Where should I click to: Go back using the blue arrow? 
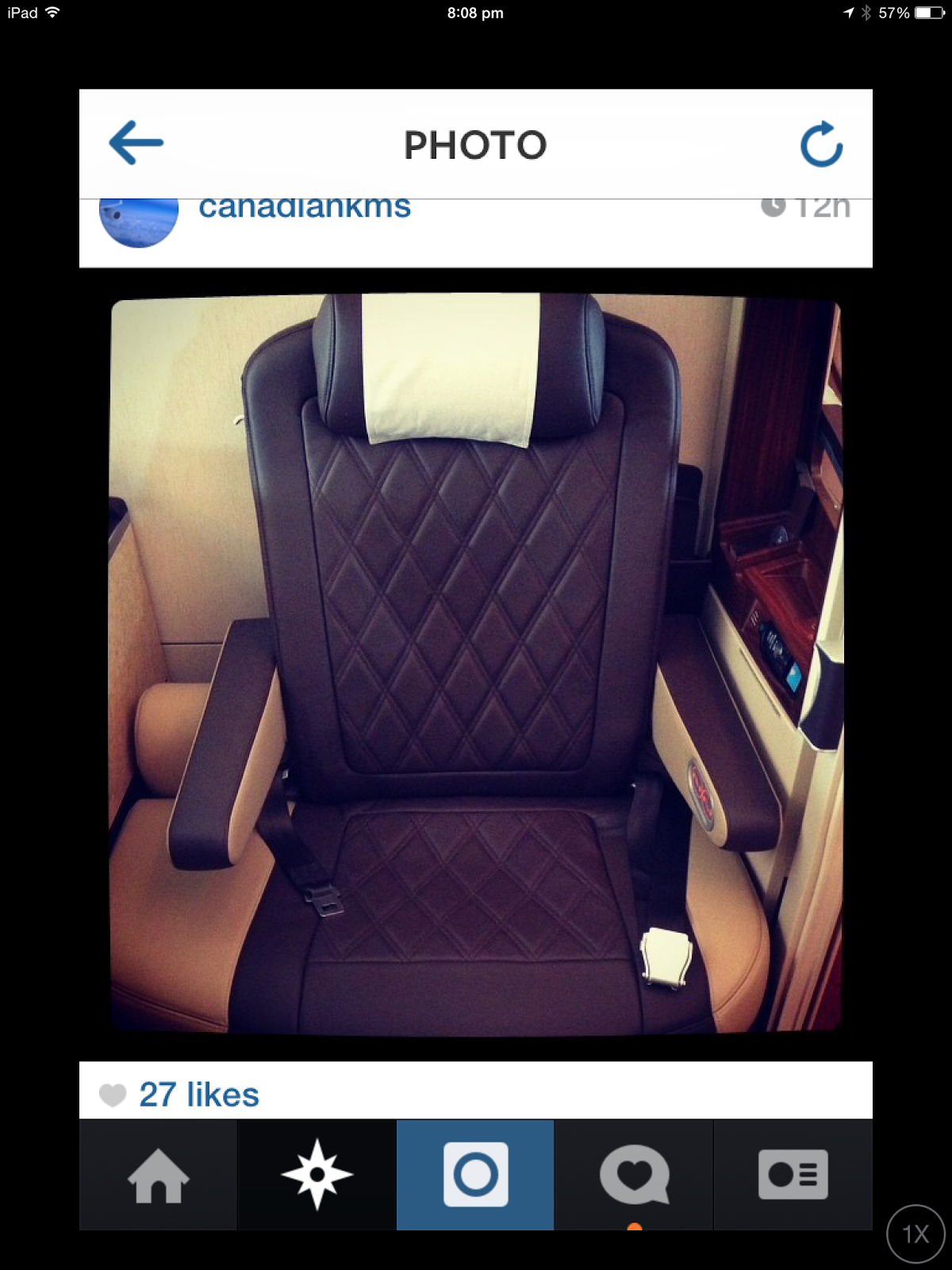(x=136, y=143)
